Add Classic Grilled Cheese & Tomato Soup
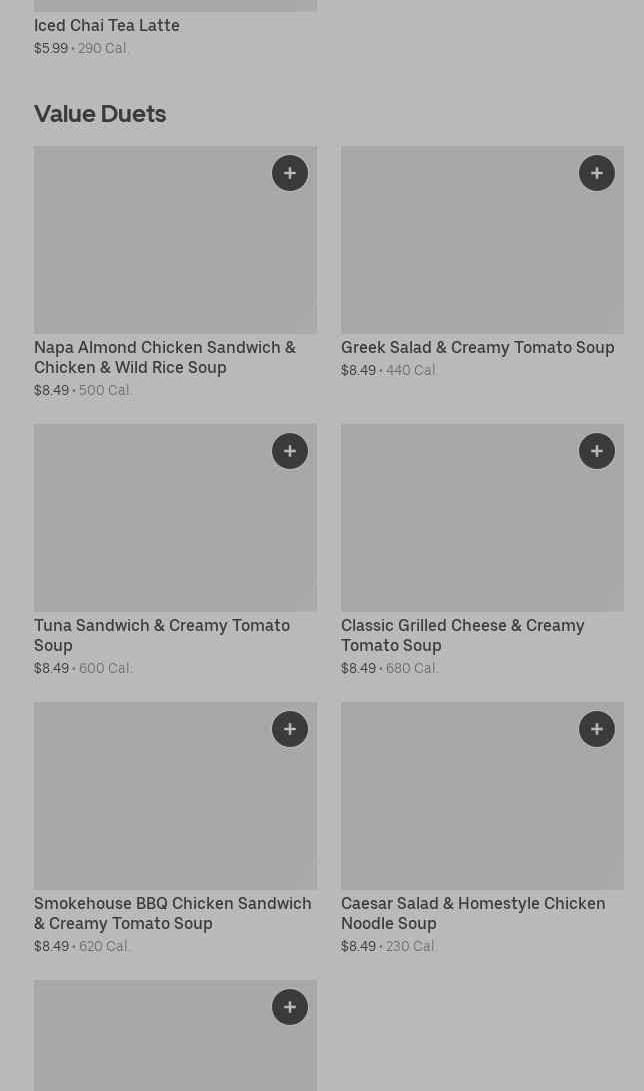Viewport: 644px width, 1091px height. click(597, 451)
